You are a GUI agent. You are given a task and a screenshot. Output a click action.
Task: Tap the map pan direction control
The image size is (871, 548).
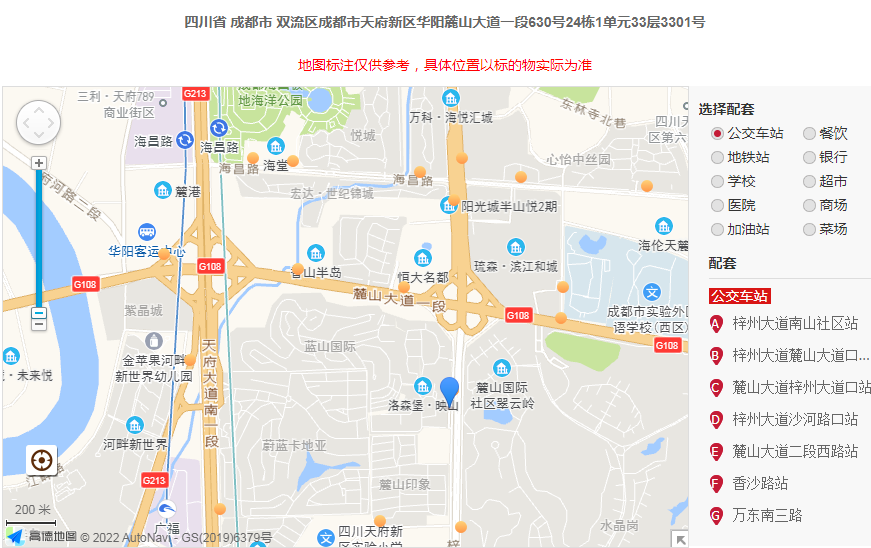coord(38,122)
